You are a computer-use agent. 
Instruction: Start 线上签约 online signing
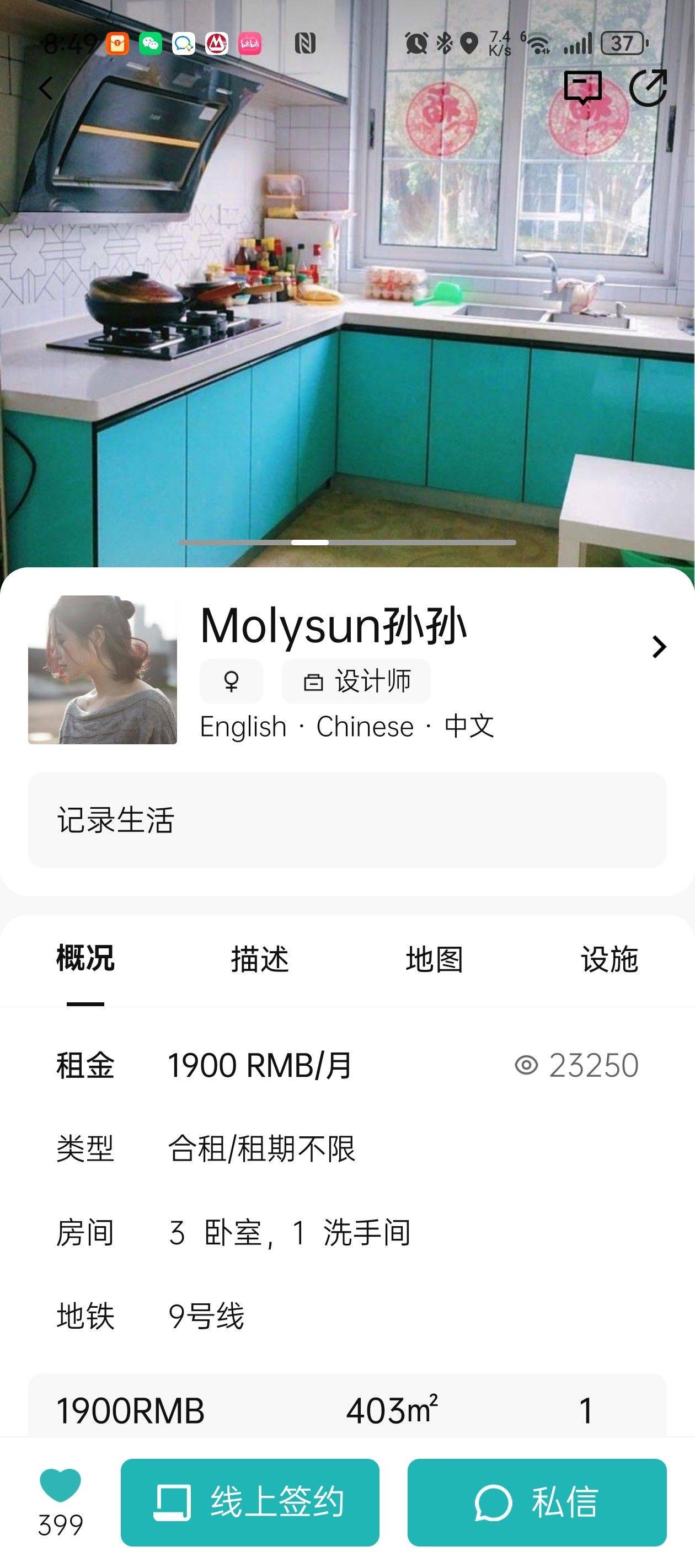[250, 1502]
